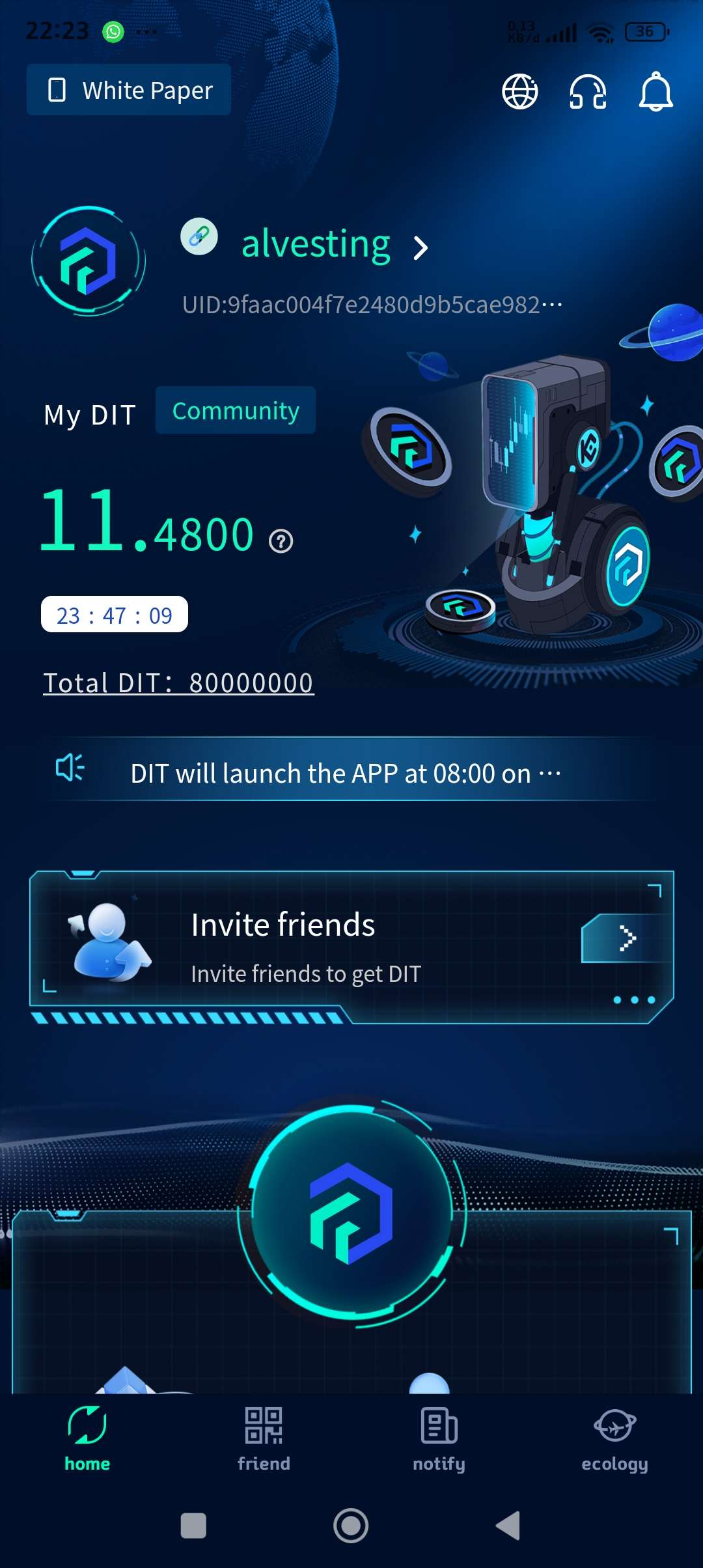Tap the profile avatar logo
Screen dimensions: 703x1568
tap(88, 260)
